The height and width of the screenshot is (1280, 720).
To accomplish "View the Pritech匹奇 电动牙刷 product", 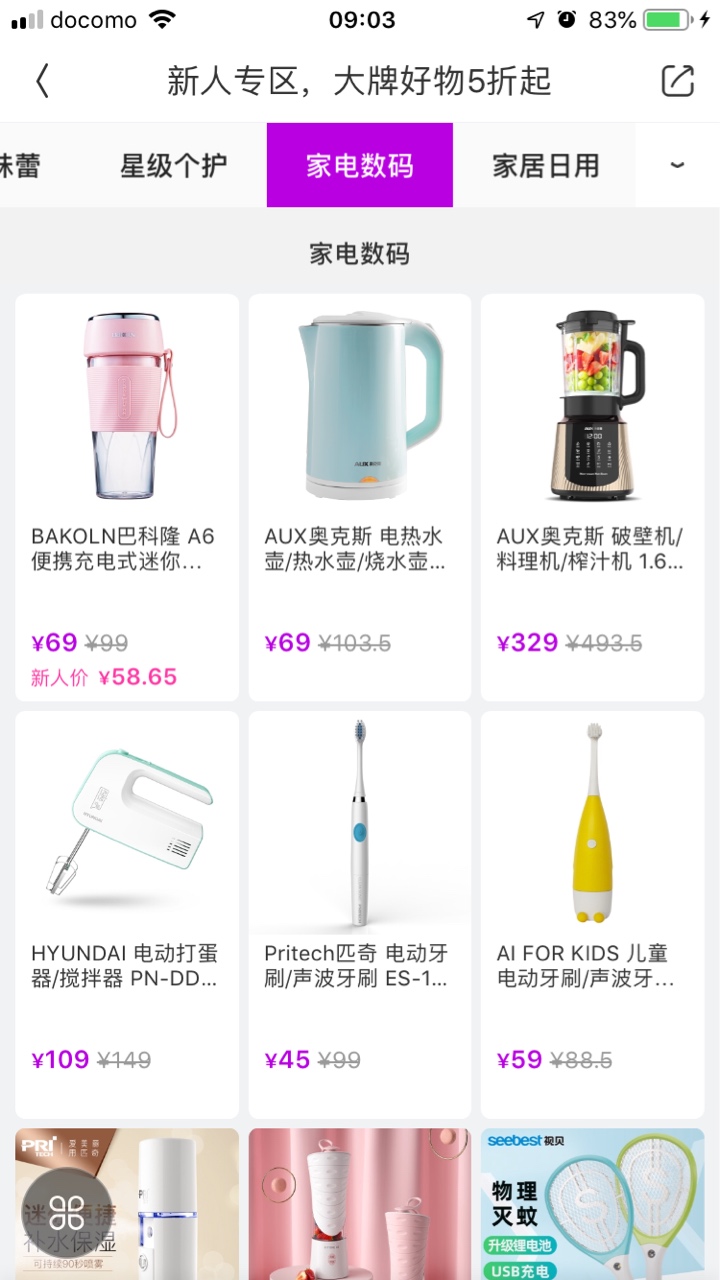I will click(x=360, y=914).
